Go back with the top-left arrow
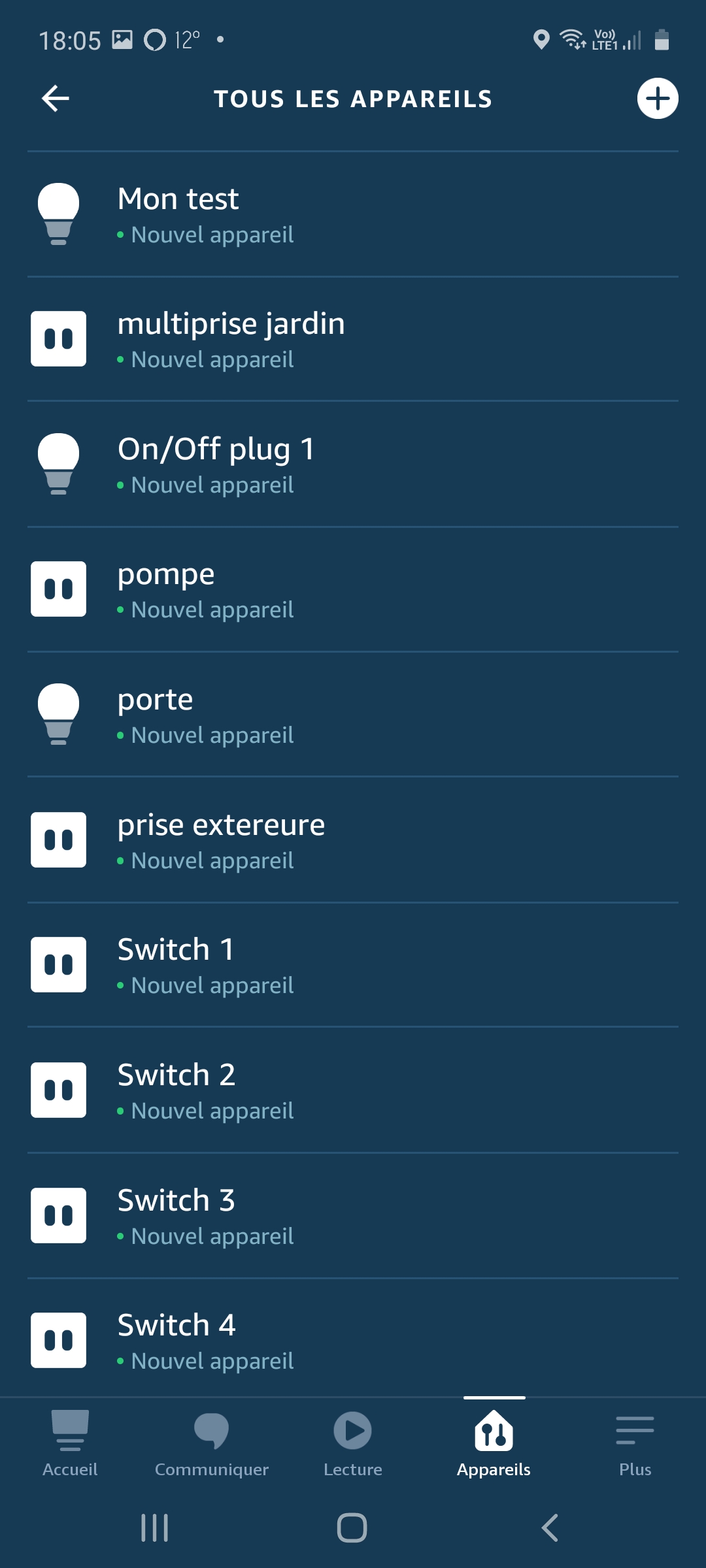The width and height of the screenshot is (706, 1568). coord(56,99)
